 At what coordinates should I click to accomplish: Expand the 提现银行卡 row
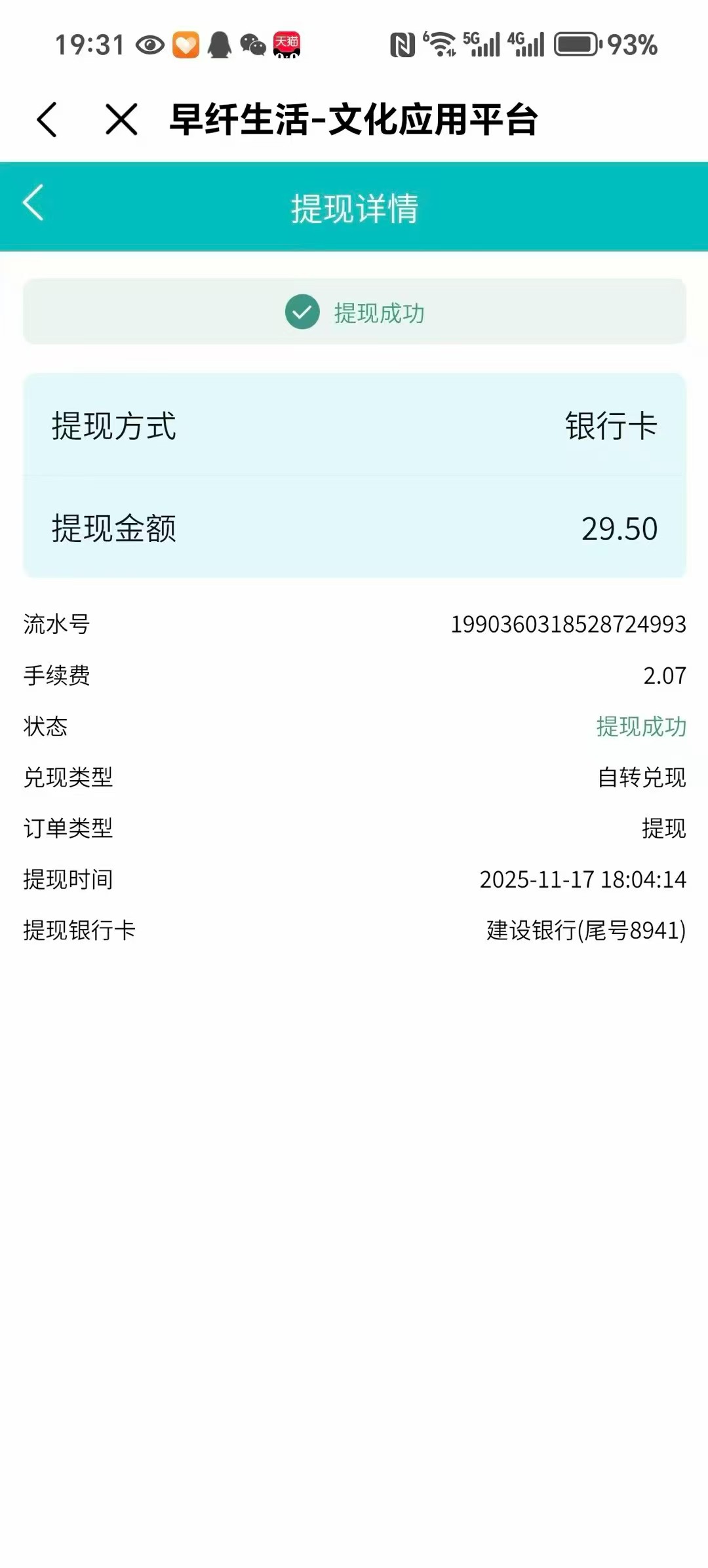click(354, 930)
